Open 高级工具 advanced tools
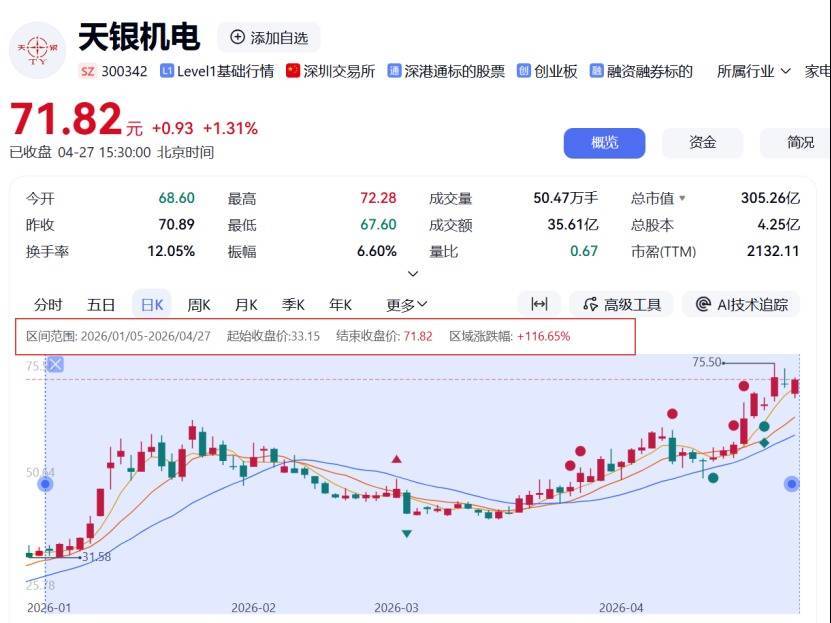Viewport: 831px width, 623px height. 621,305
